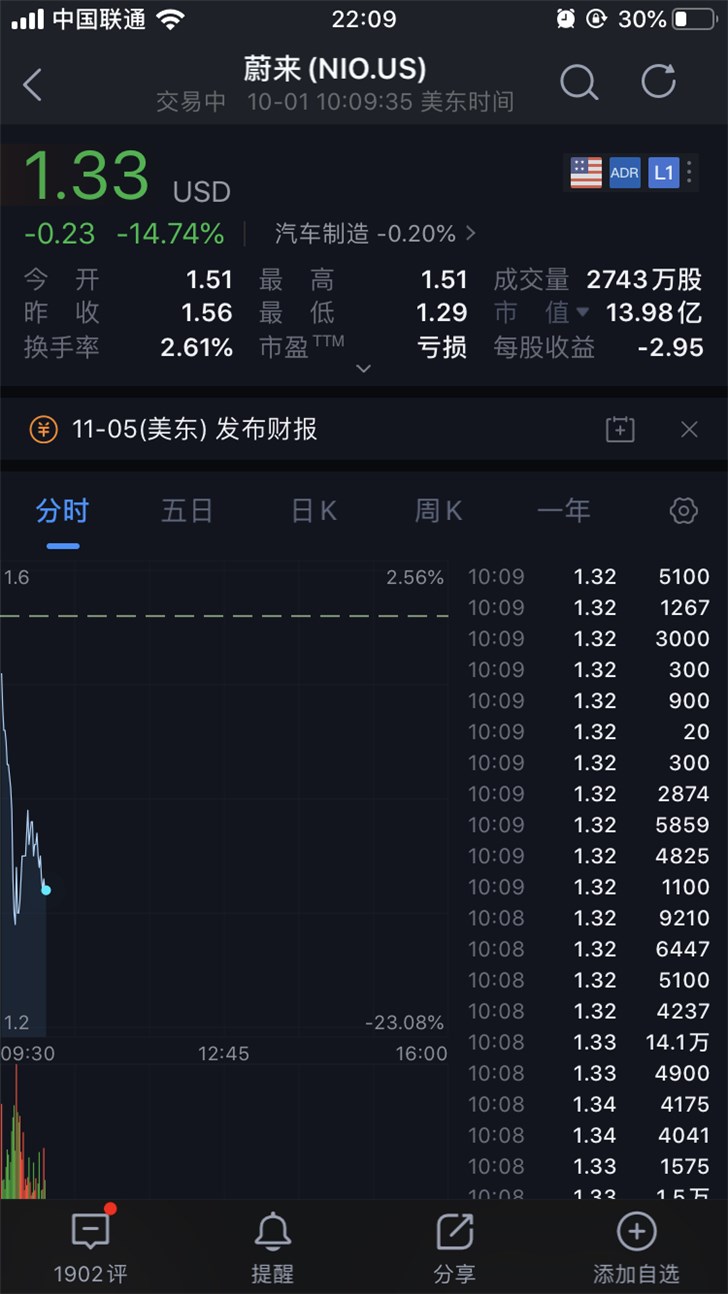Switch to the 五日 chart tab
Screen dimensions: 728x1294
(187, 511)
